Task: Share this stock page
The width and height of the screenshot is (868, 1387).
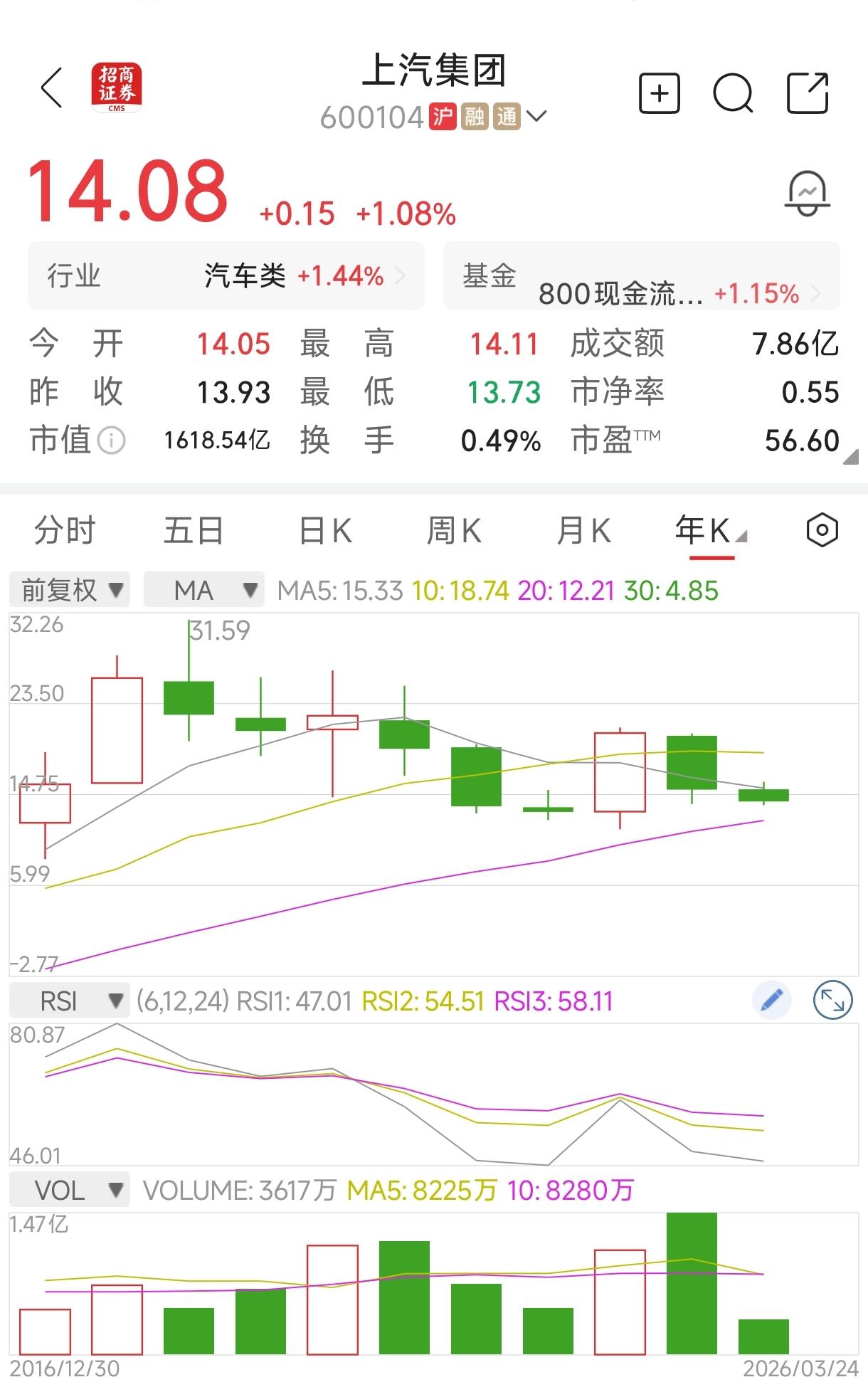Action: pos(808,93)
